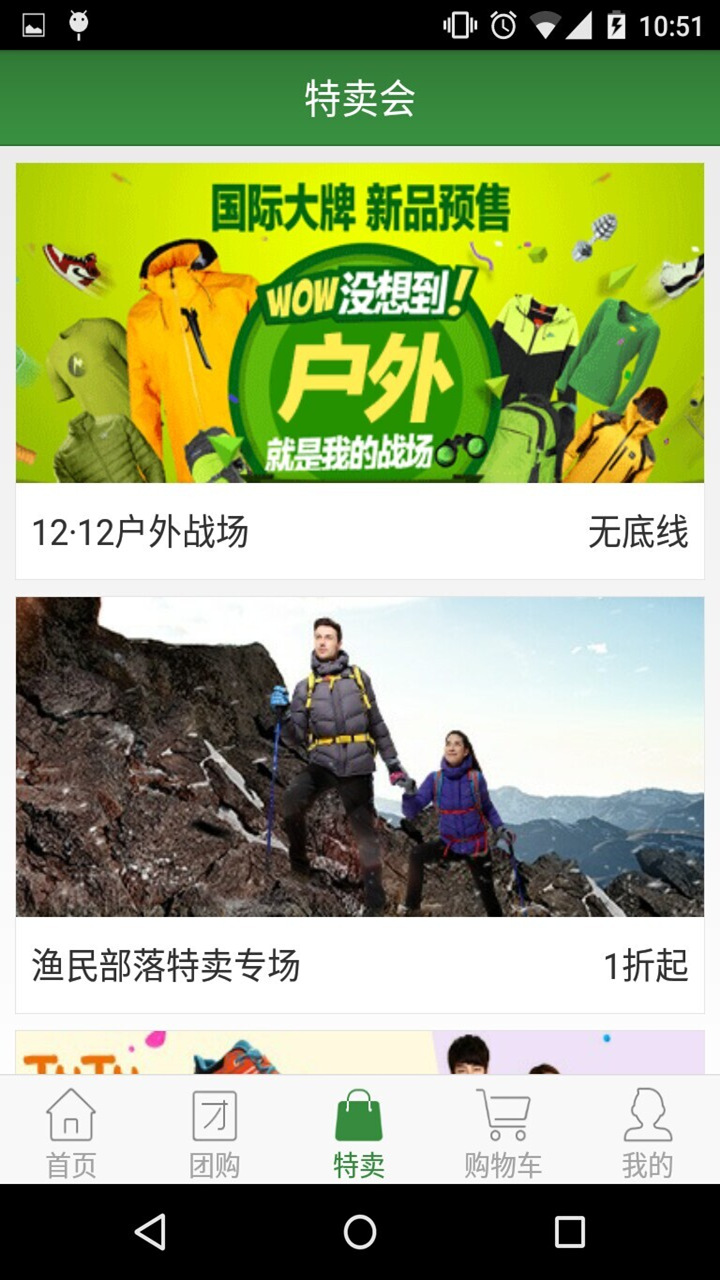Open the partially visible TuTu sale banner
Screen dimensions: 720x1280
point(360,1053)
